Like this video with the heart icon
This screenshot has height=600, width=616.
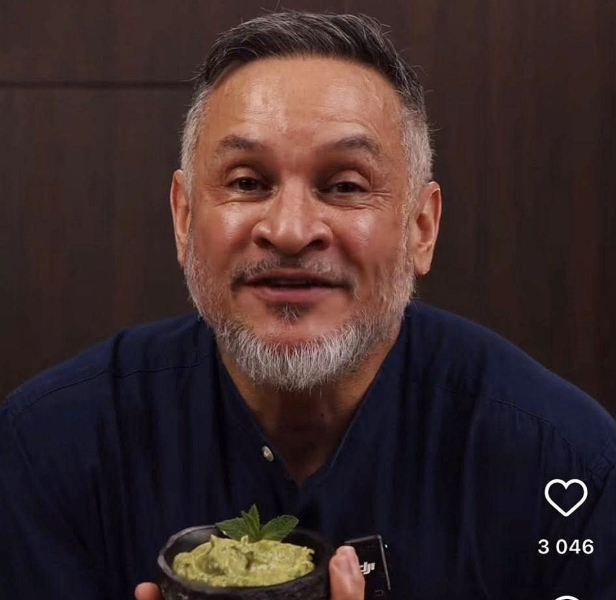coord(565,497)
